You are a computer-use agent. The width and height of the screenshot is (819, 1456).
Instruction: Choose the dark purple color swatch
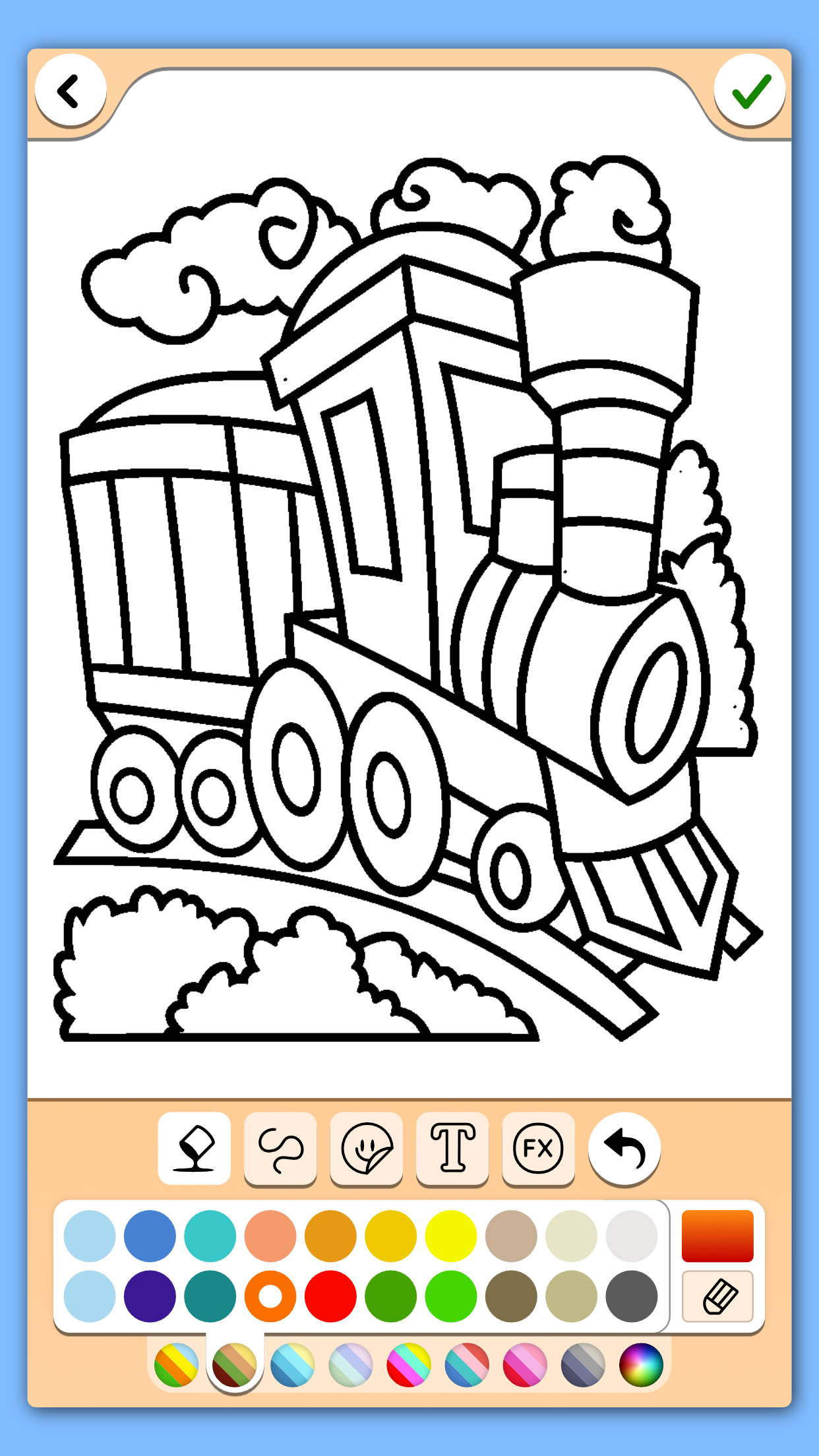(150, 1296)
